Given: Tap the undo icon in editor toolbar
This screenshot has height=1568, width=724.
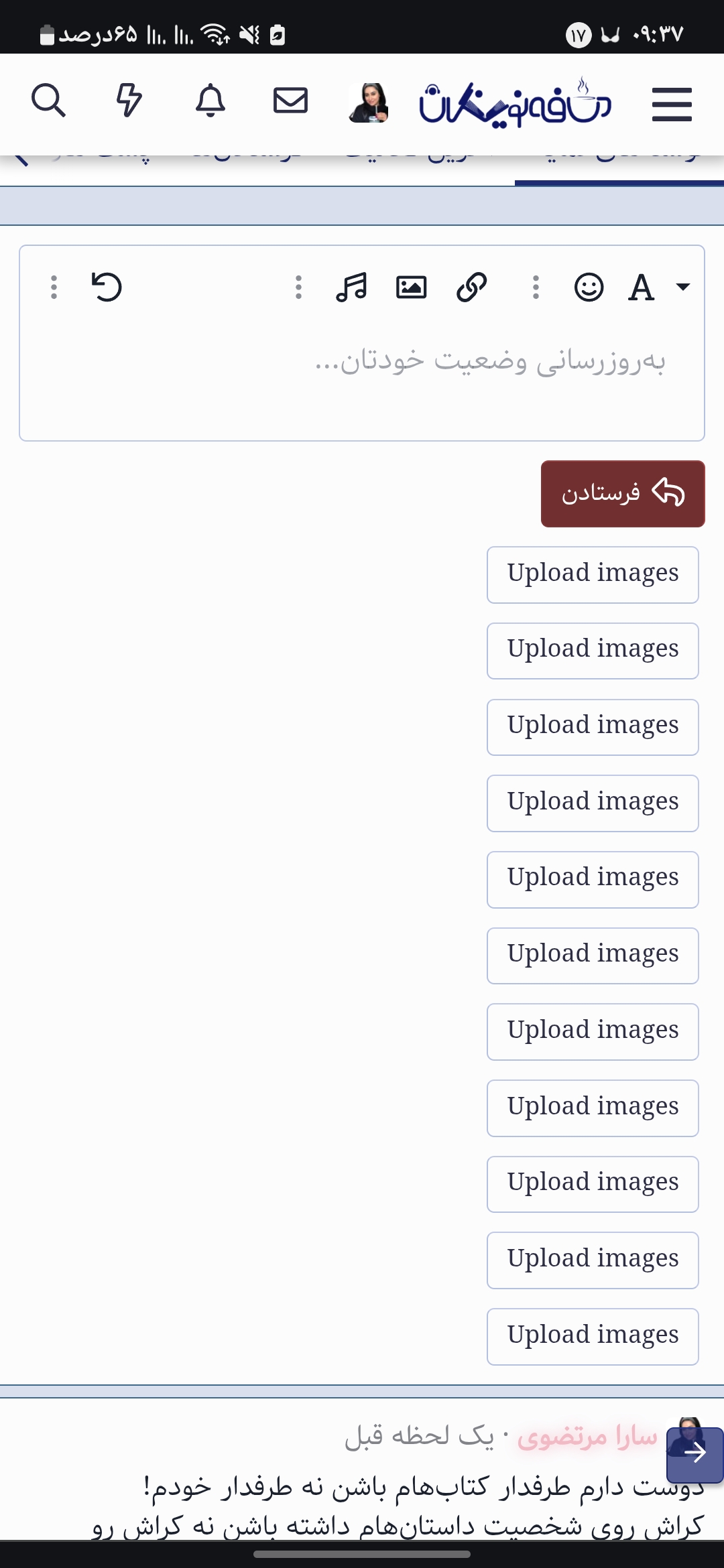Looking at the screenshot, I should tap(107, 287).
